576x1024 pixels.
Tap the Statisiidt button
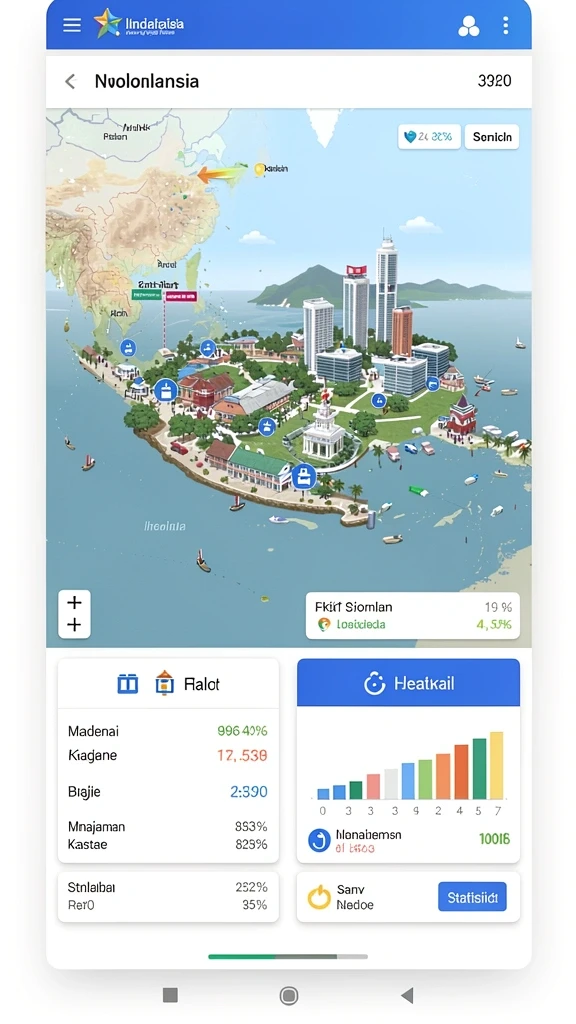pyautogui.click(x=472, y=897)
